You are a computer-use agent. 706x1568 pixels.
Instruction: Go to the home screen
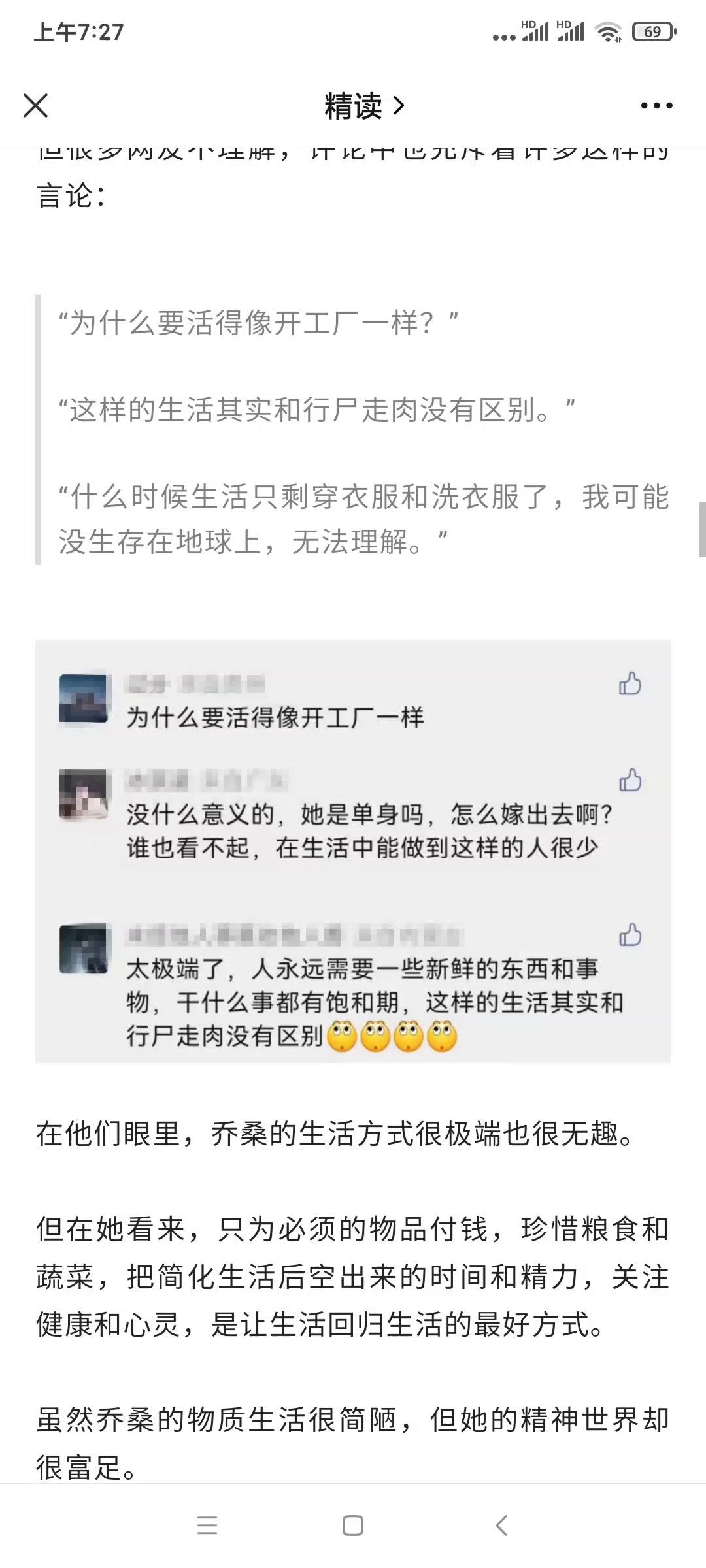coord(352,1526)
